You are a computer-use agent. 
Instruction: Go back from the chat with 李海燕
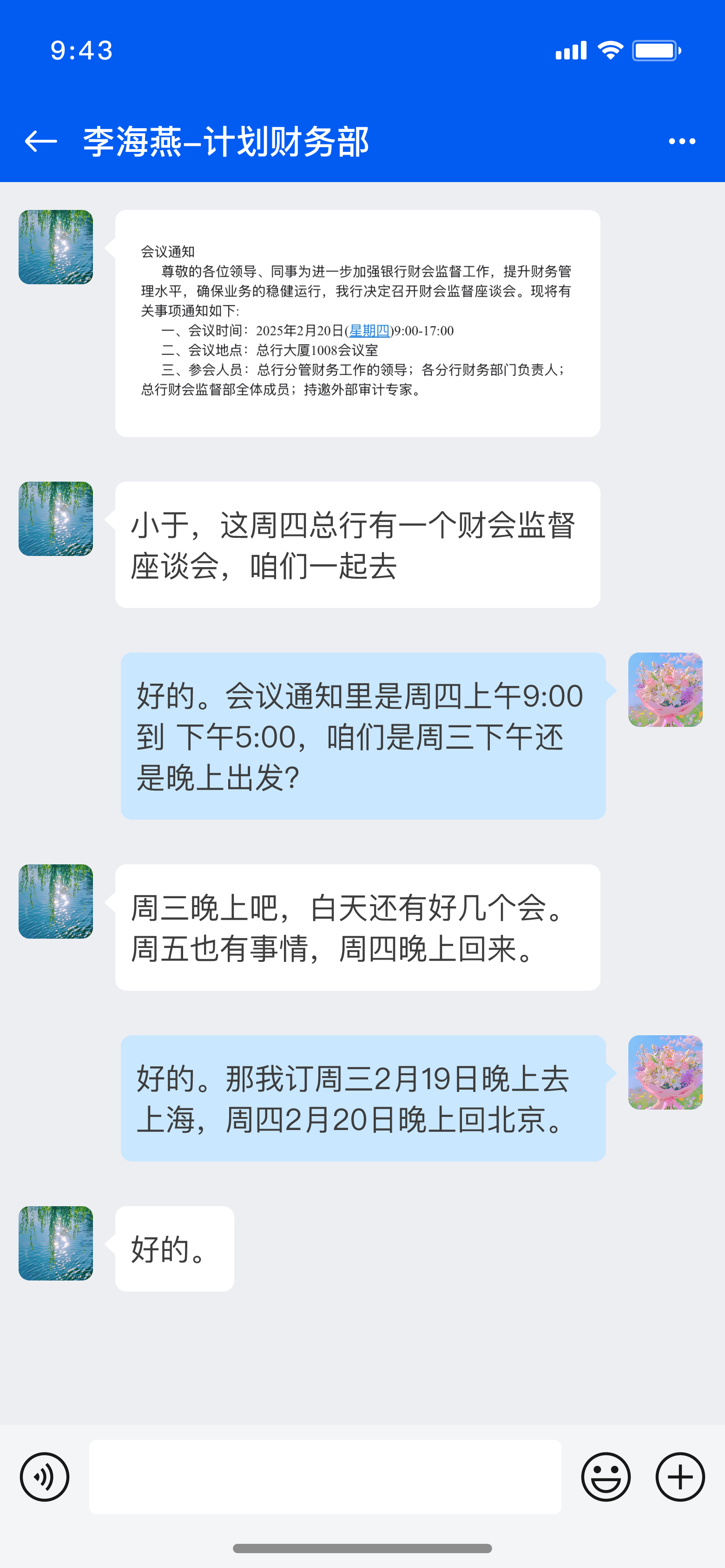(41, 141)
